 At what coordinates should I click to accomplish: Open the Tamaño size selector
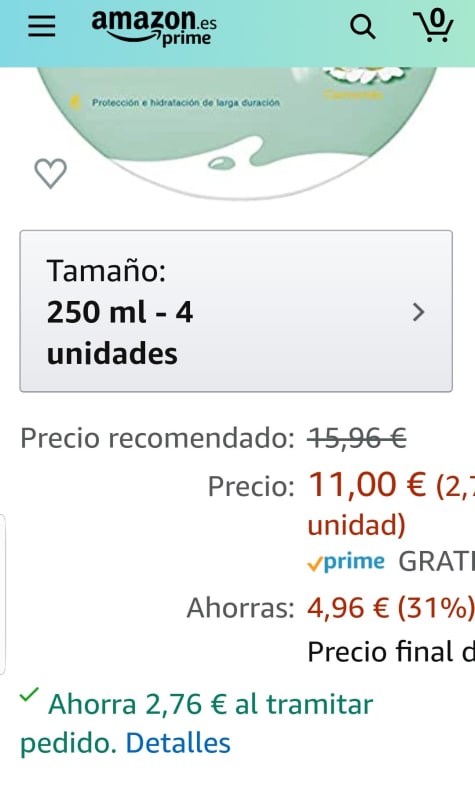click(x=236, y=311)
